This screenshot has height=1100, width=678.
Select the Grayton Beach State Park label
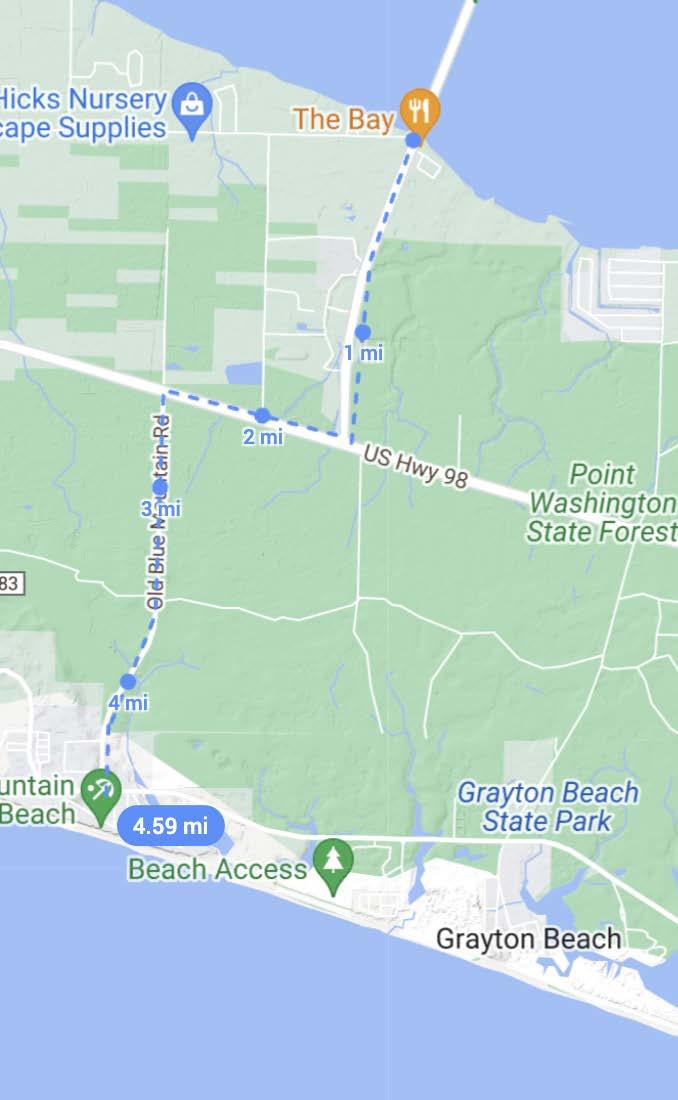point(547,807)
